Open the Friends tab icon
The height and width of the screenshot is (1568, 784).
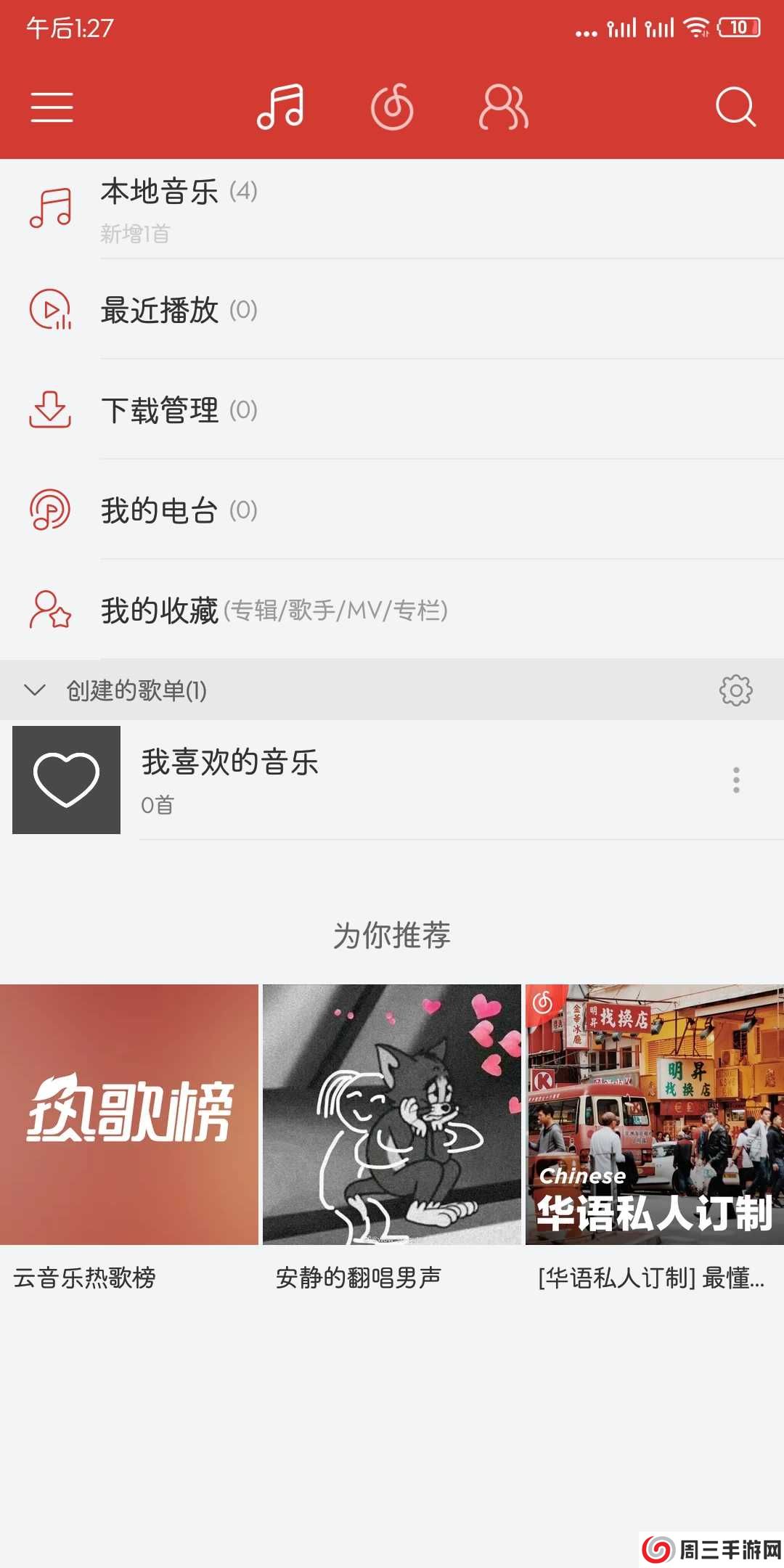[503, 107]
